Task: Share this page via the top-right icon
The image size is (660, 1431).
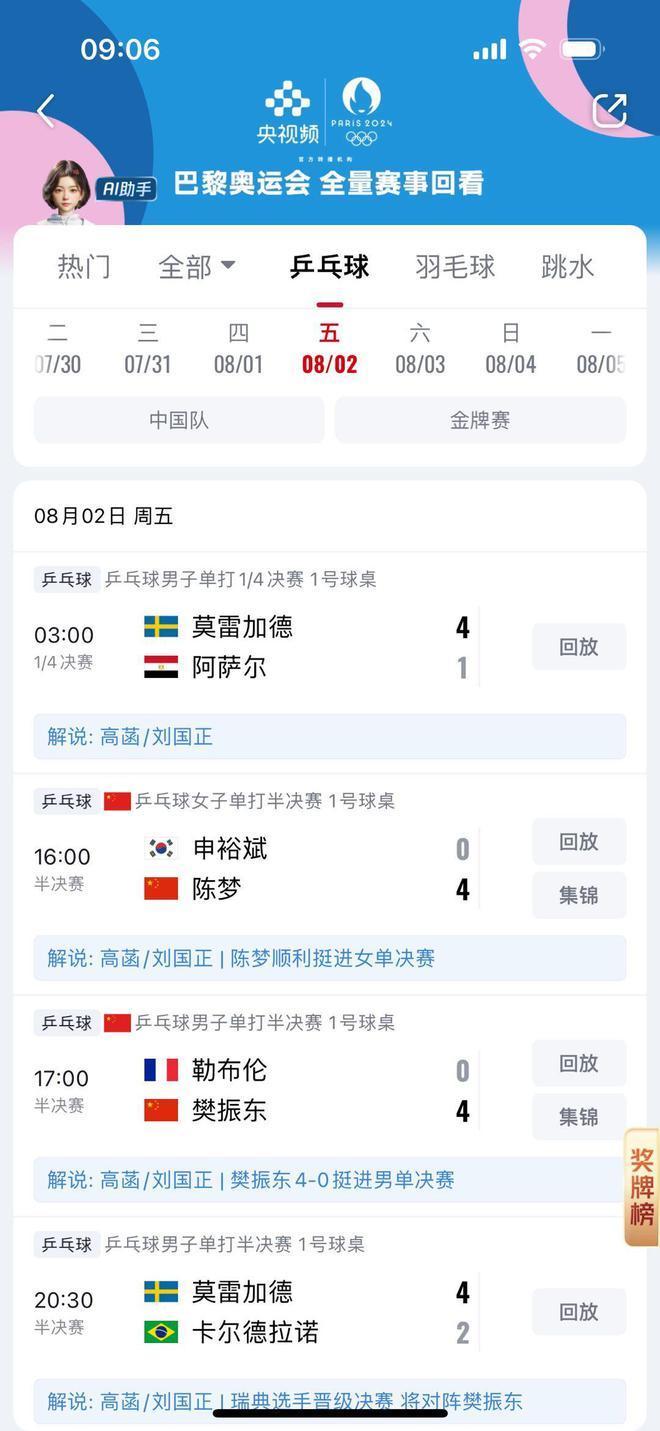Action: (609, 110)
